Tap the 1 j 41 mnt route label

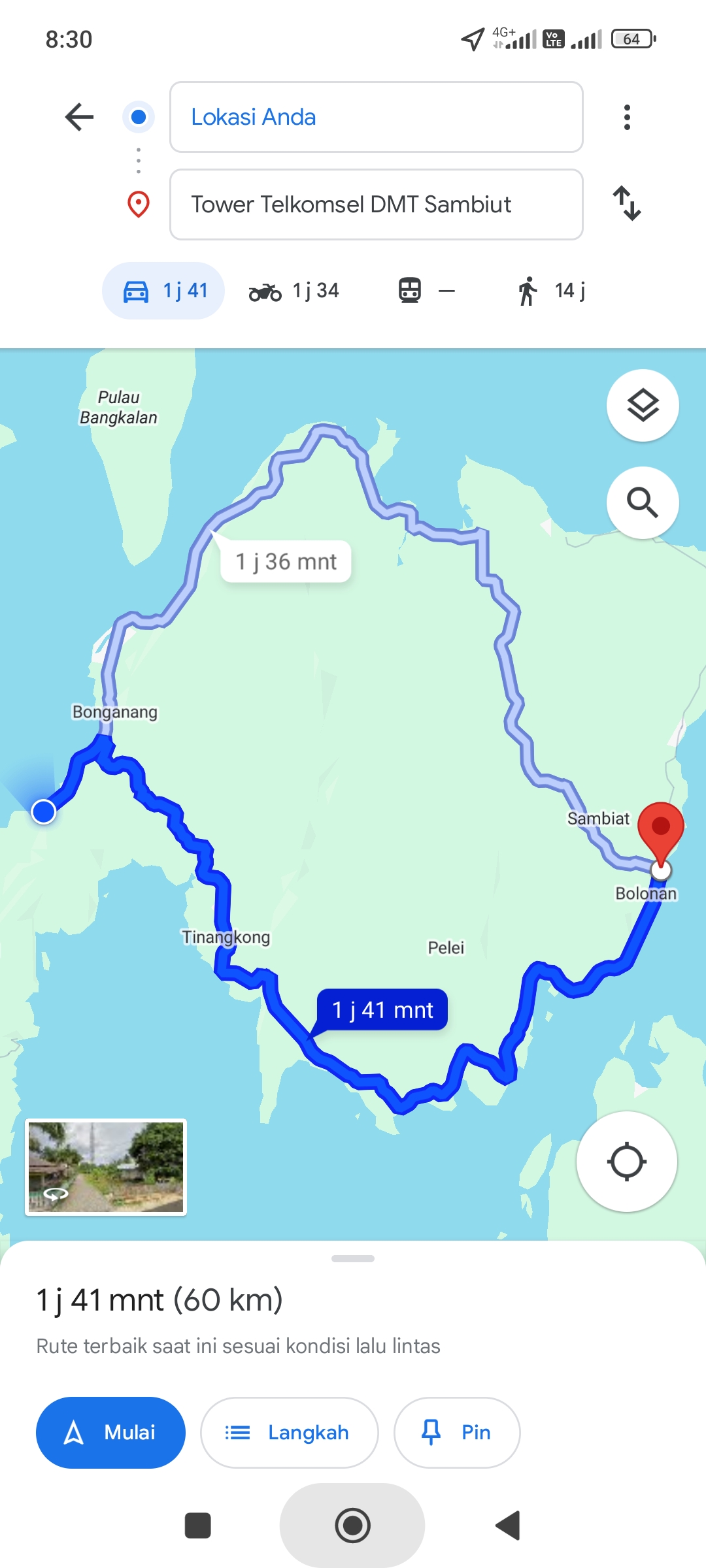pos(382,1010)
